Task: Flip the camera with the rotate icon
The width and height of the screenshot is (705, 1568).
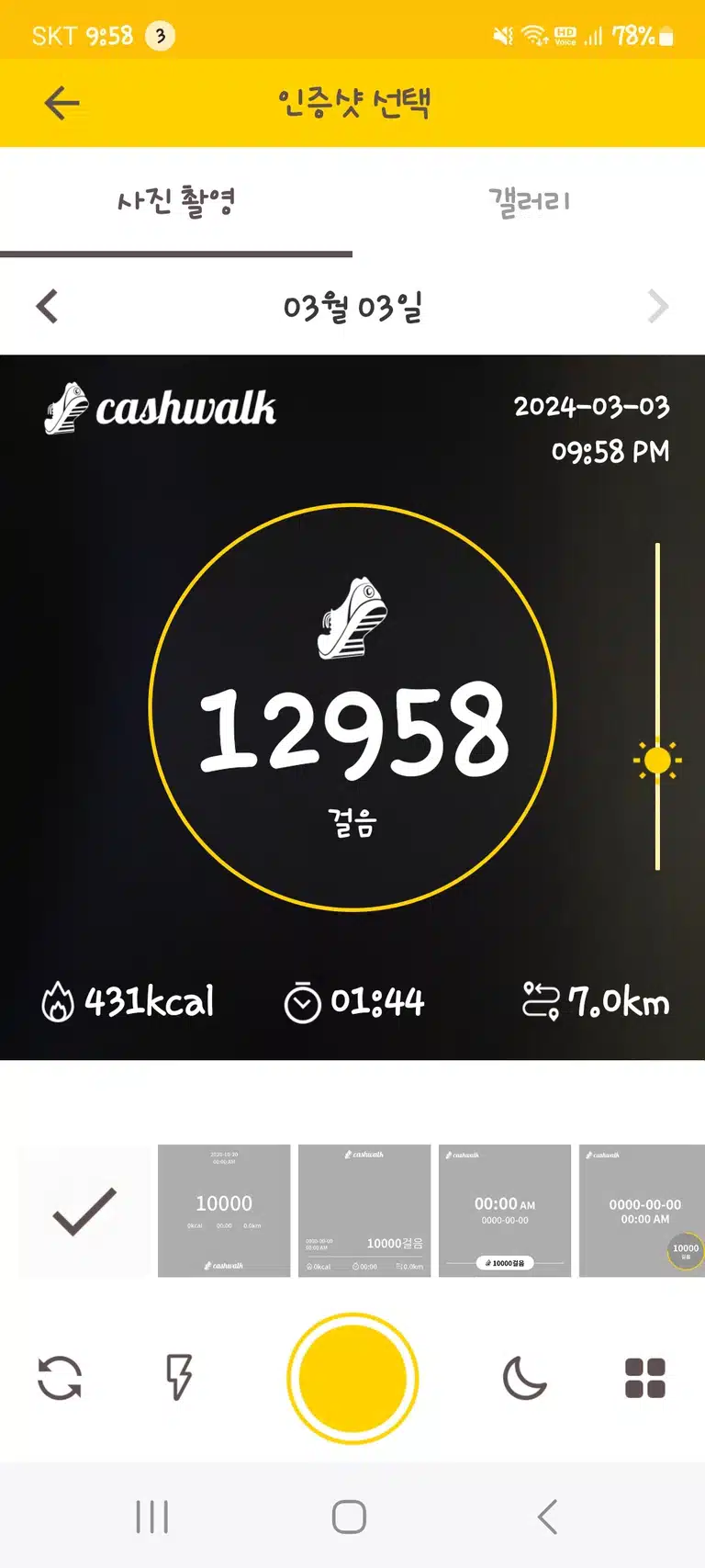Action: (x=60, y=1378)
